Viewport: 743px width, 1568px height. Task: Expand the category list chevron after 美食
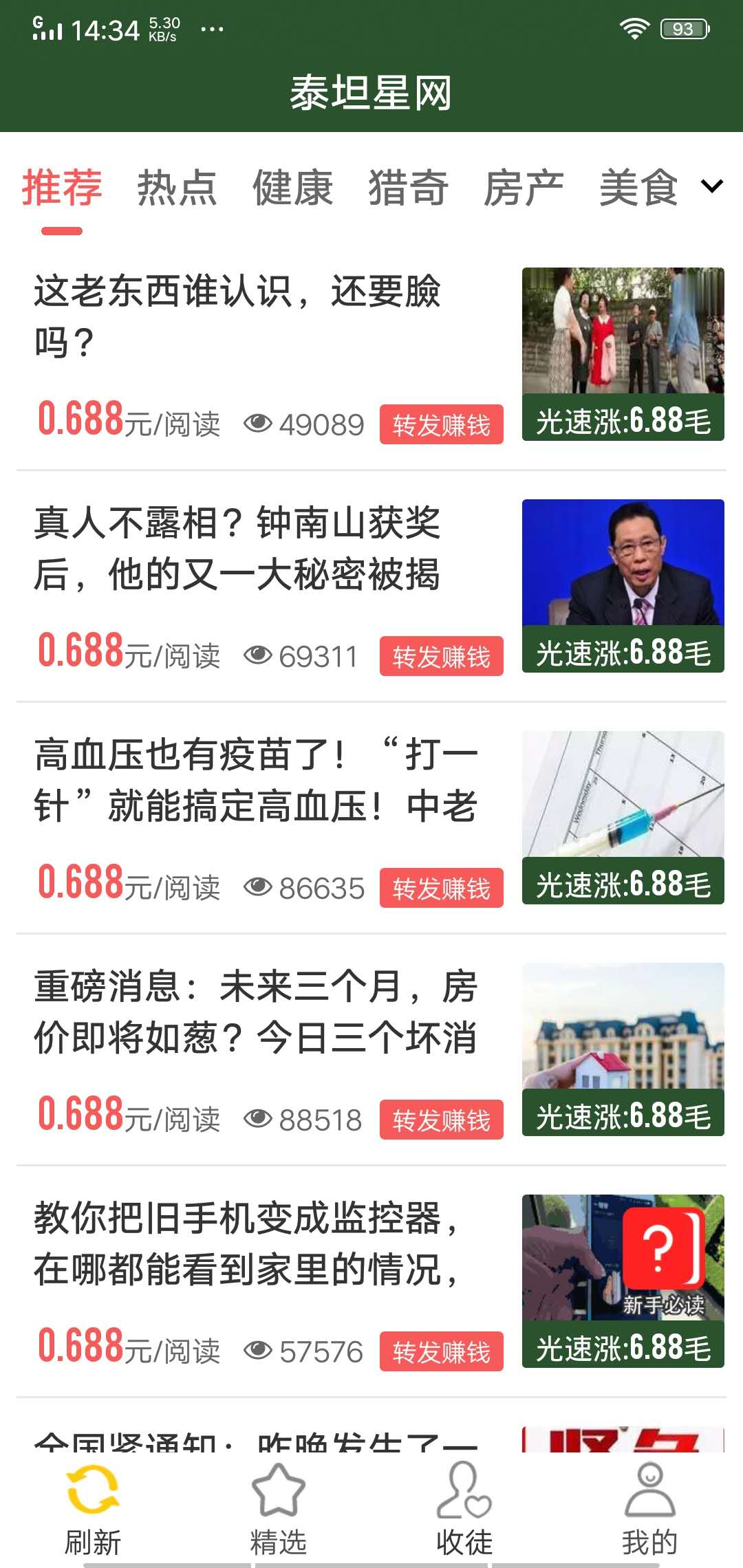pos(711,187)
